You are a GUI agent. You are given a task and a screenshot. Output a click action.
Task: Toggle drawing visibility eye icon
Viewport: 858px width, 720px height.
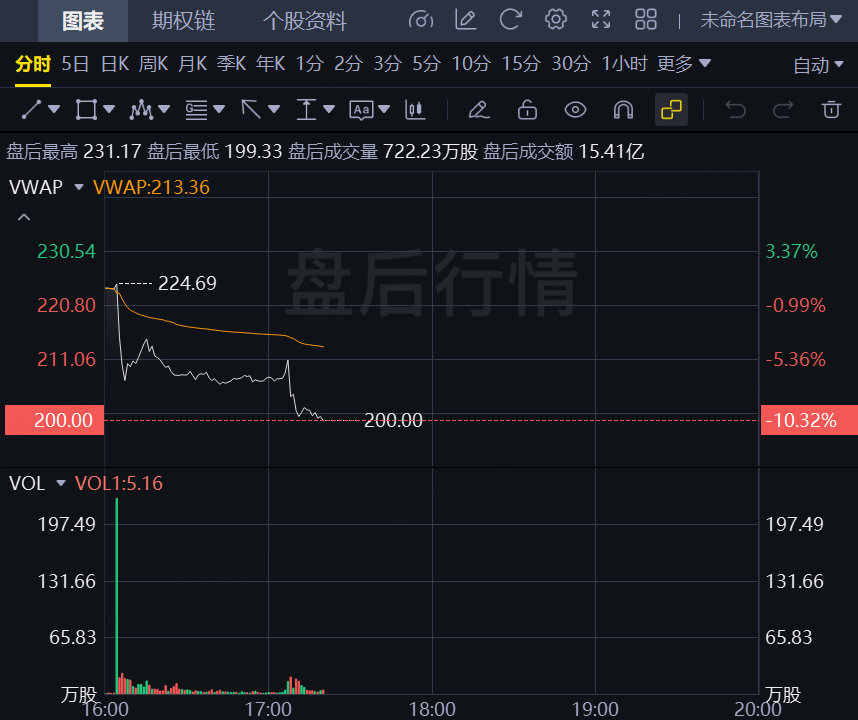click(574, 109)
